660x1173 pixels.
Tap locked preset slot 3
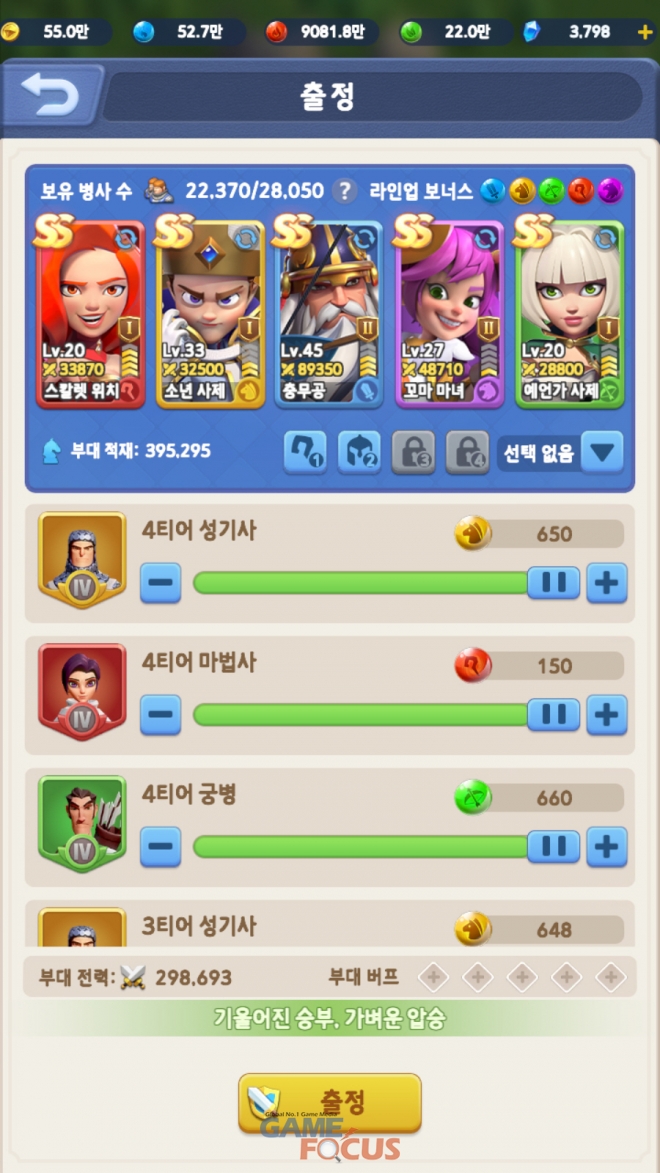pyautogui.click(x=412, y=452)
